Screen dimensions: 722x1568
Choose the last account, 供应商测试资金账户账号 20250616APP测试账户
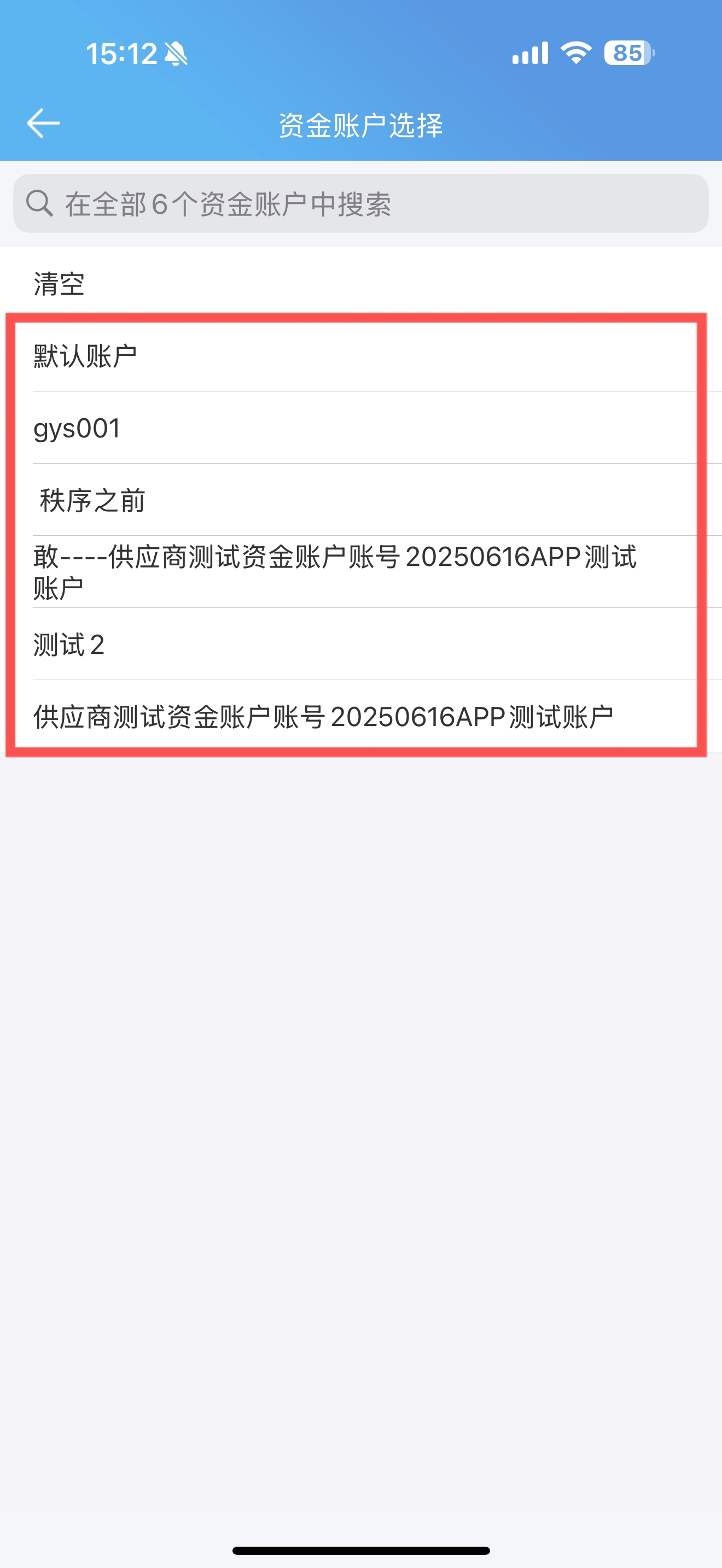click(x=361, y=716)
